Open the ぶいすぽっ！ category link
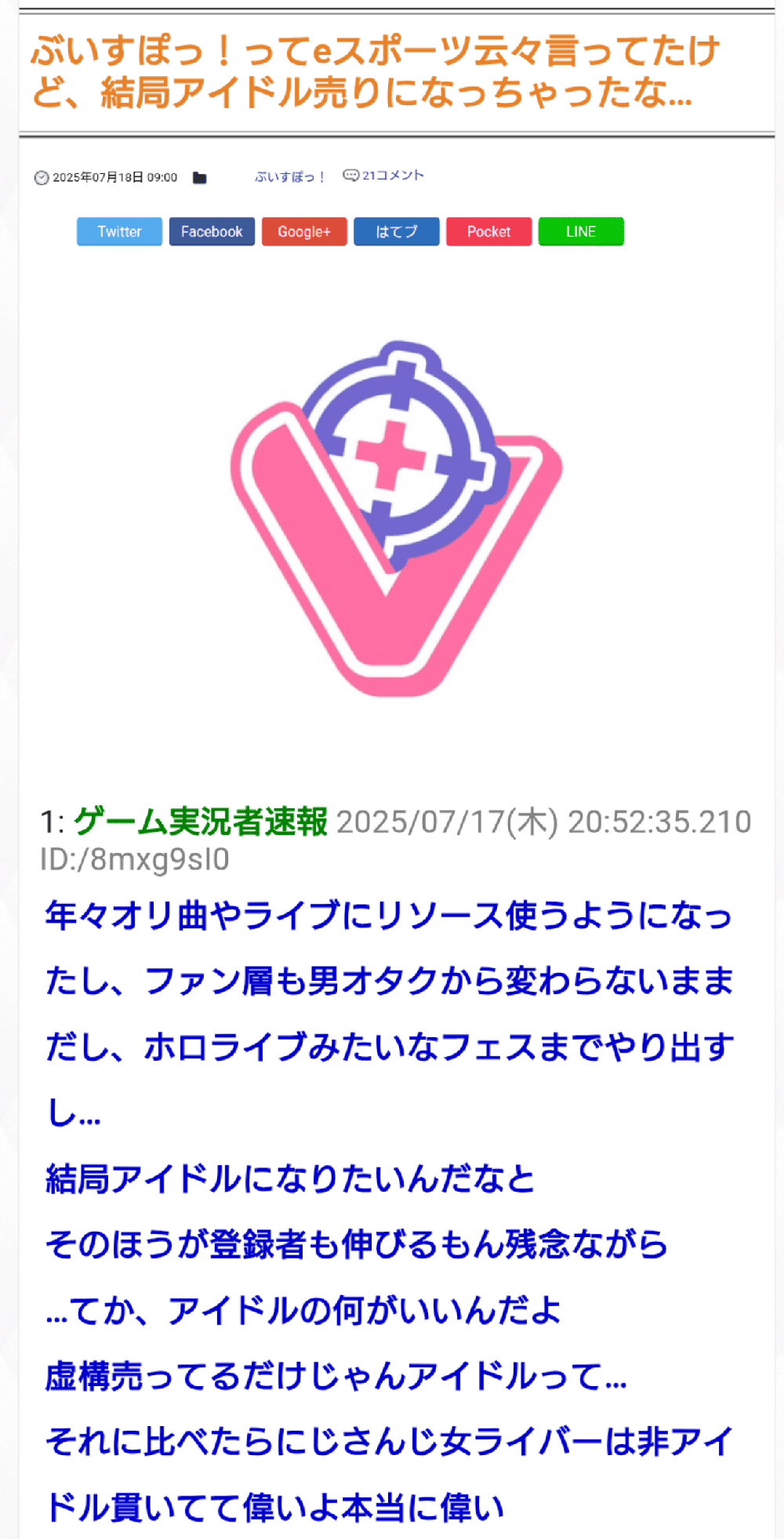784x1539 pixels. tap(289, 177)
